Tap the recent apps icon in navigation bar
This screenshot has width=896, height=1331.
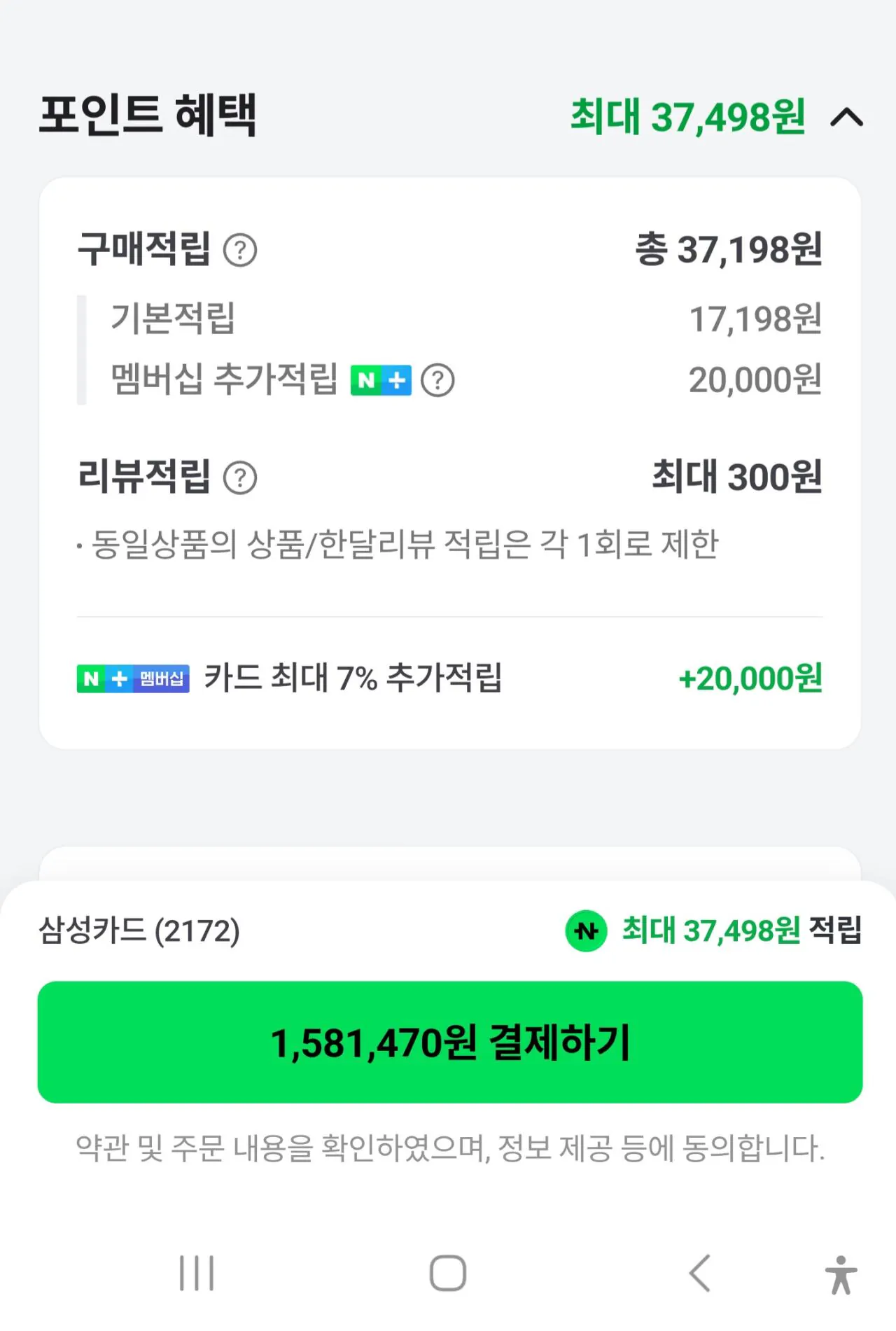198,1272
